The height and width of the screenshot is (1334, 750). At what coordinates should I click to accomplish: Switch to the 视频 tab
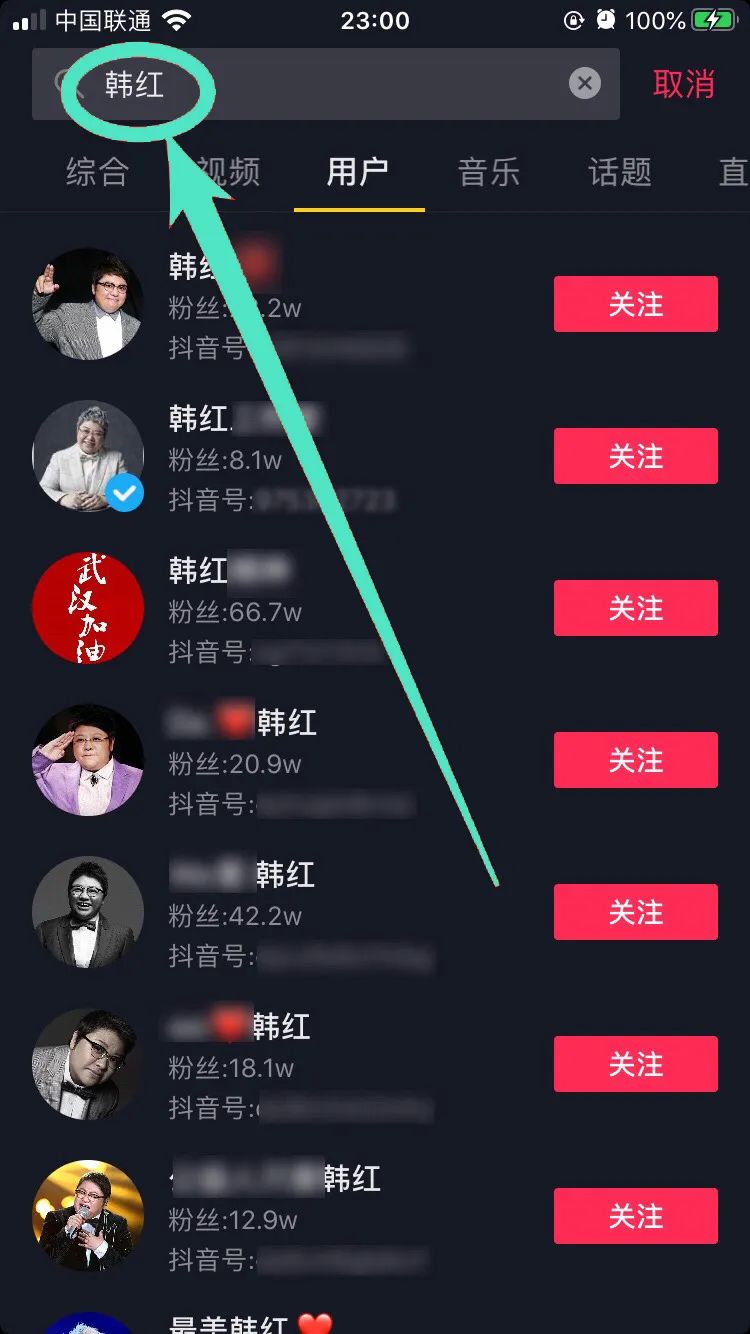click(228, 172)
